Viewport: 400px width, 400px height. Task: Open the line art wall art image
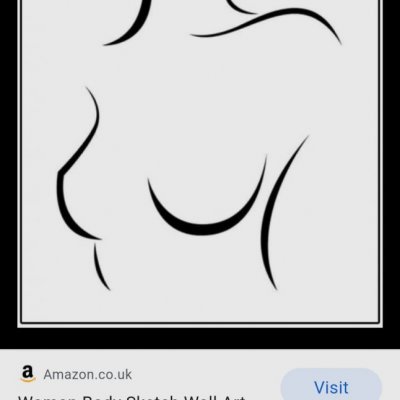click(200, 174)
